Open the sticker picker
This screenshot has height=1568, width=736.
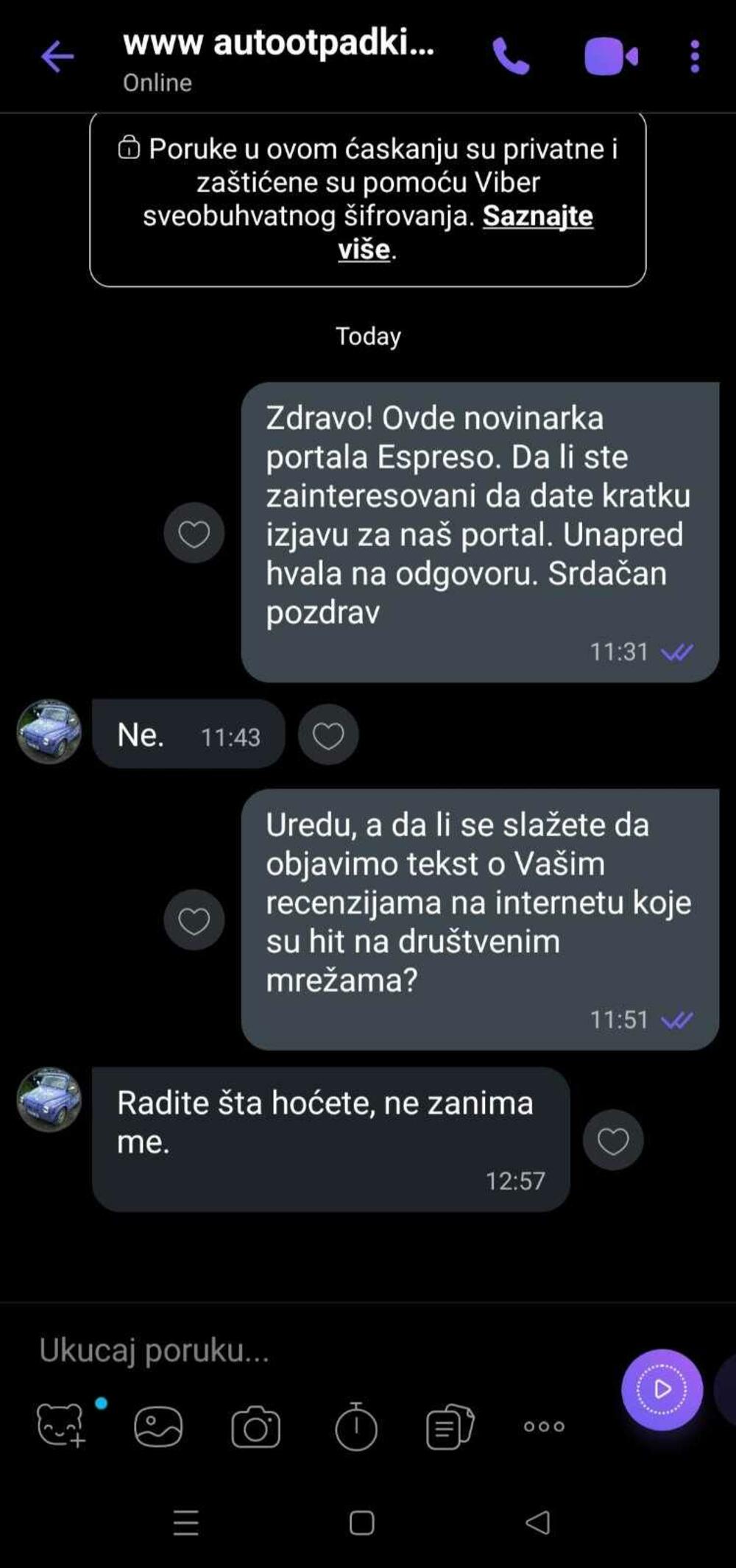click(60, 1425)
